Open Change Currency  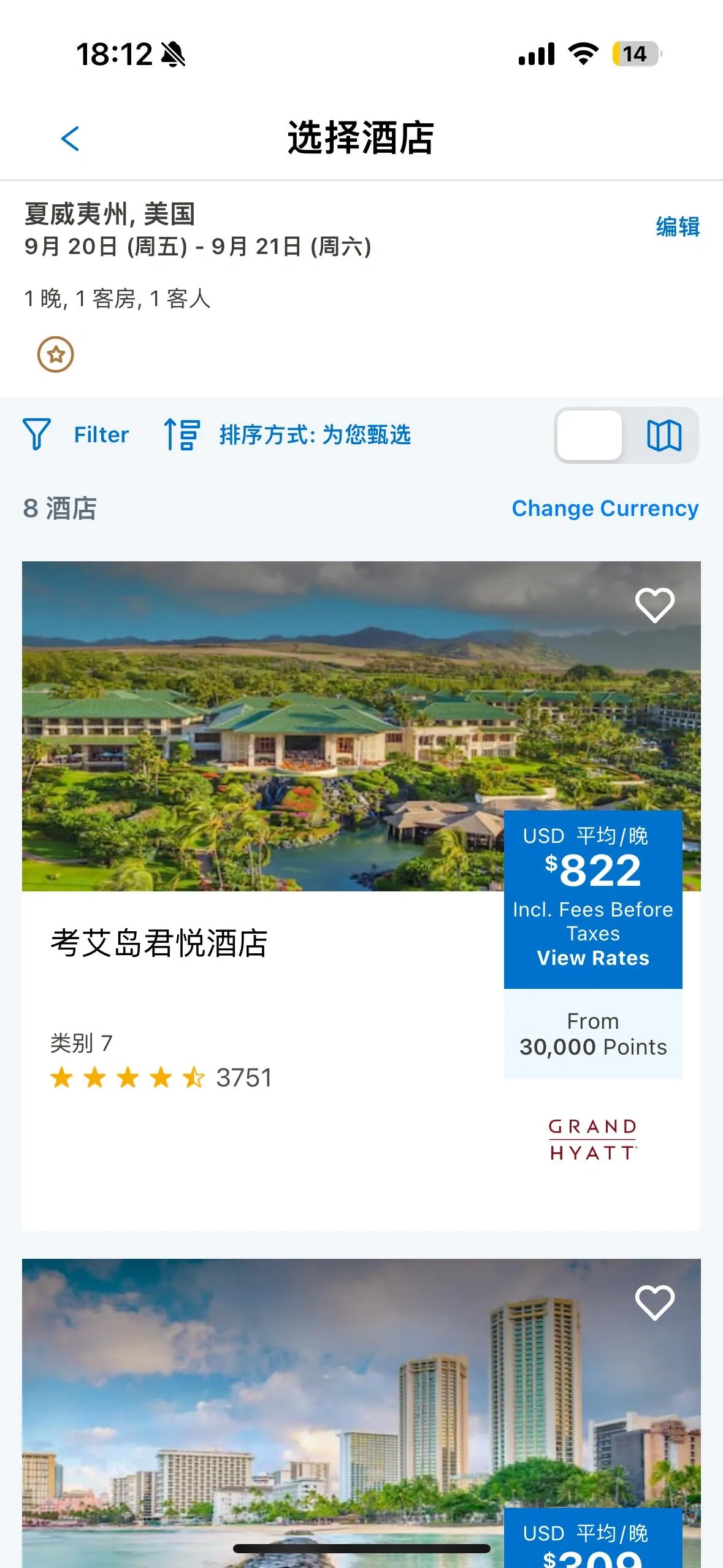605,508
